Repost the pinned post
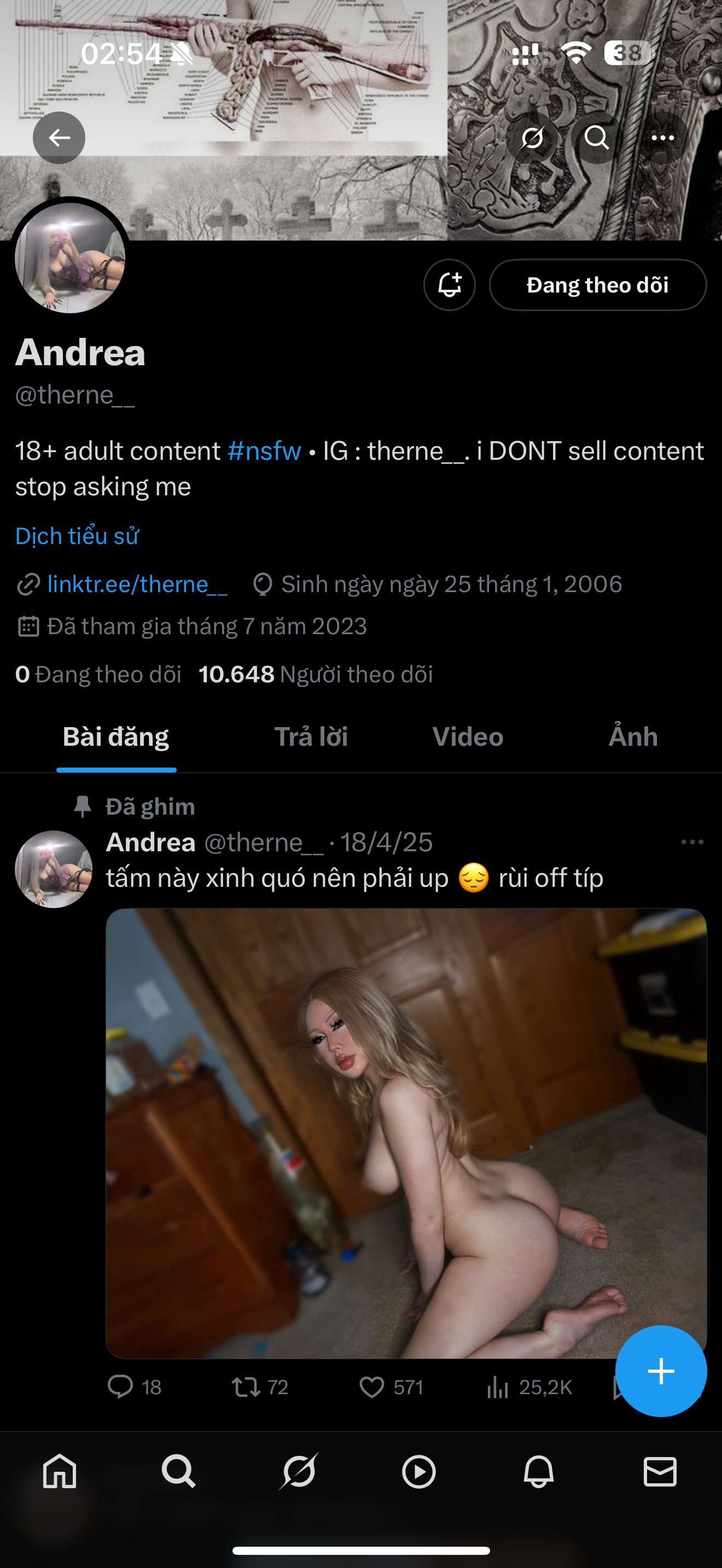Screen dimensions: 722x1568 pos(246,1387)
